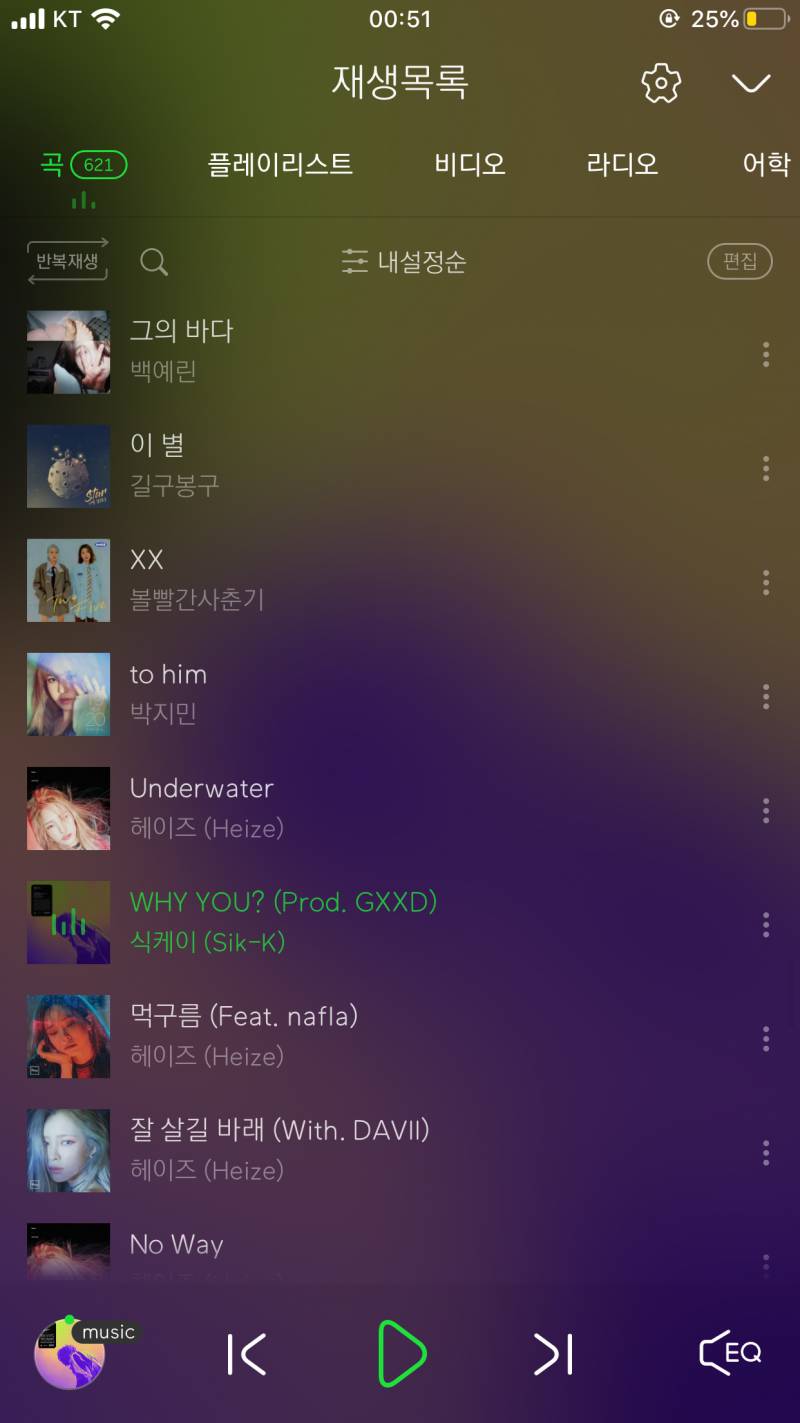Open the options menu for 그의 바다
Image resolution: width=800 pixels, height=1423 pixels.
click(x=765, y=355)
